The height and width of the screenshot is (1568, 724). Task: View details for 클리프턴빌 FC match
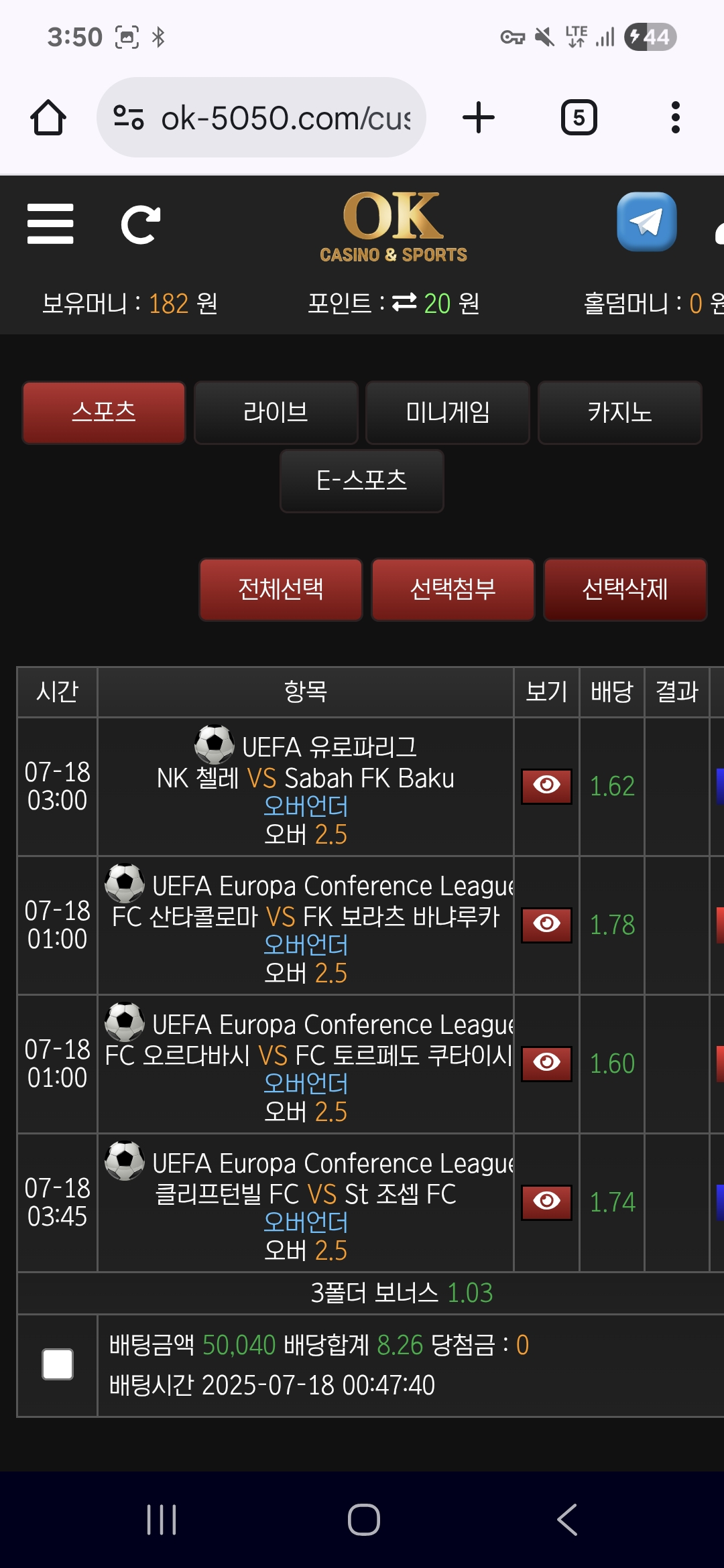pyautogui.click(x=546, y=1202)
